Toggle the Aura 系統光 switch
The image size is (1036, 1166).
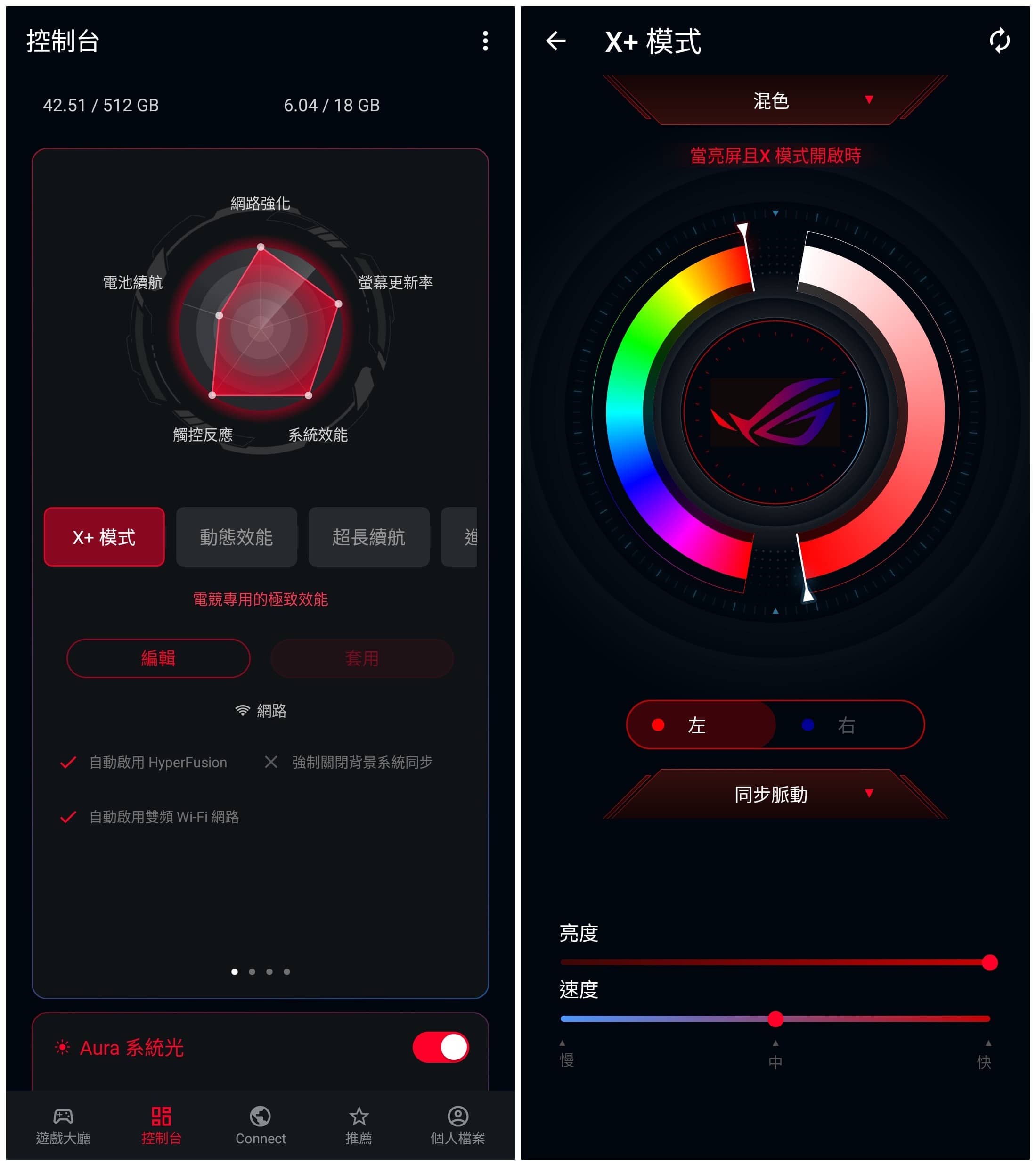[441, 1047]
